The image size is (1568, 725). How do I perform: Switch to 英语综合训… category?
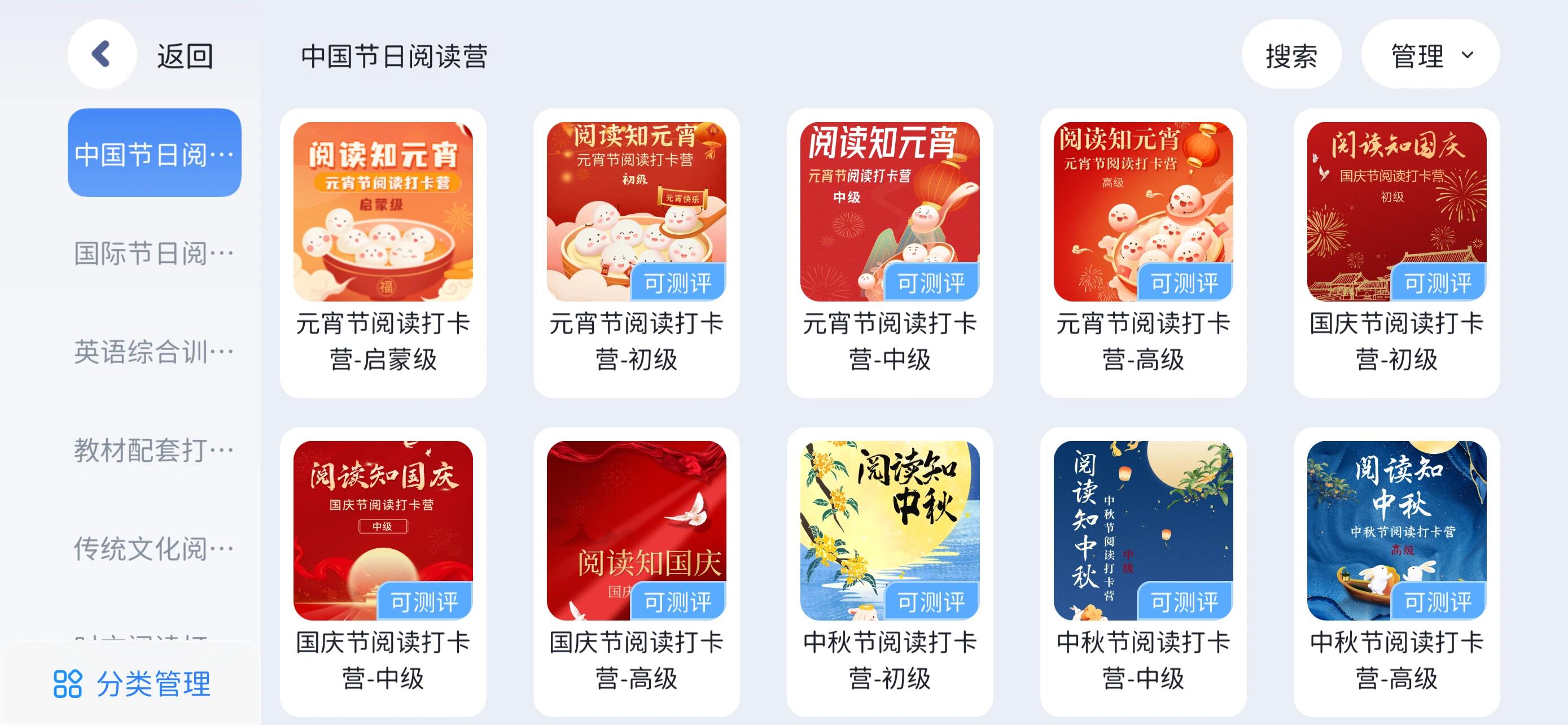154,352
